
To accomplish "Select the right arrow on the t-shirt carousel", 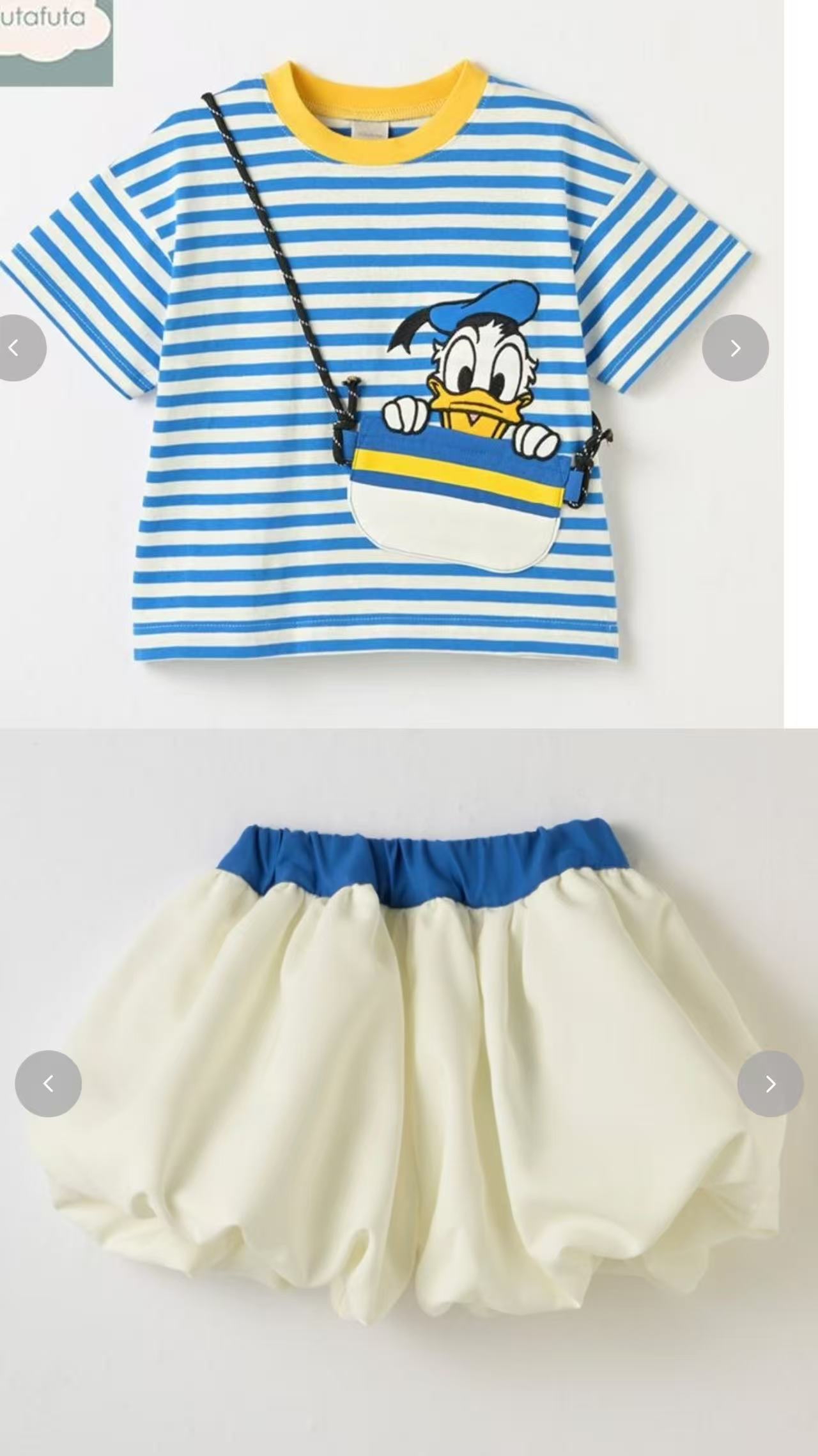I will tap(734, 347).
